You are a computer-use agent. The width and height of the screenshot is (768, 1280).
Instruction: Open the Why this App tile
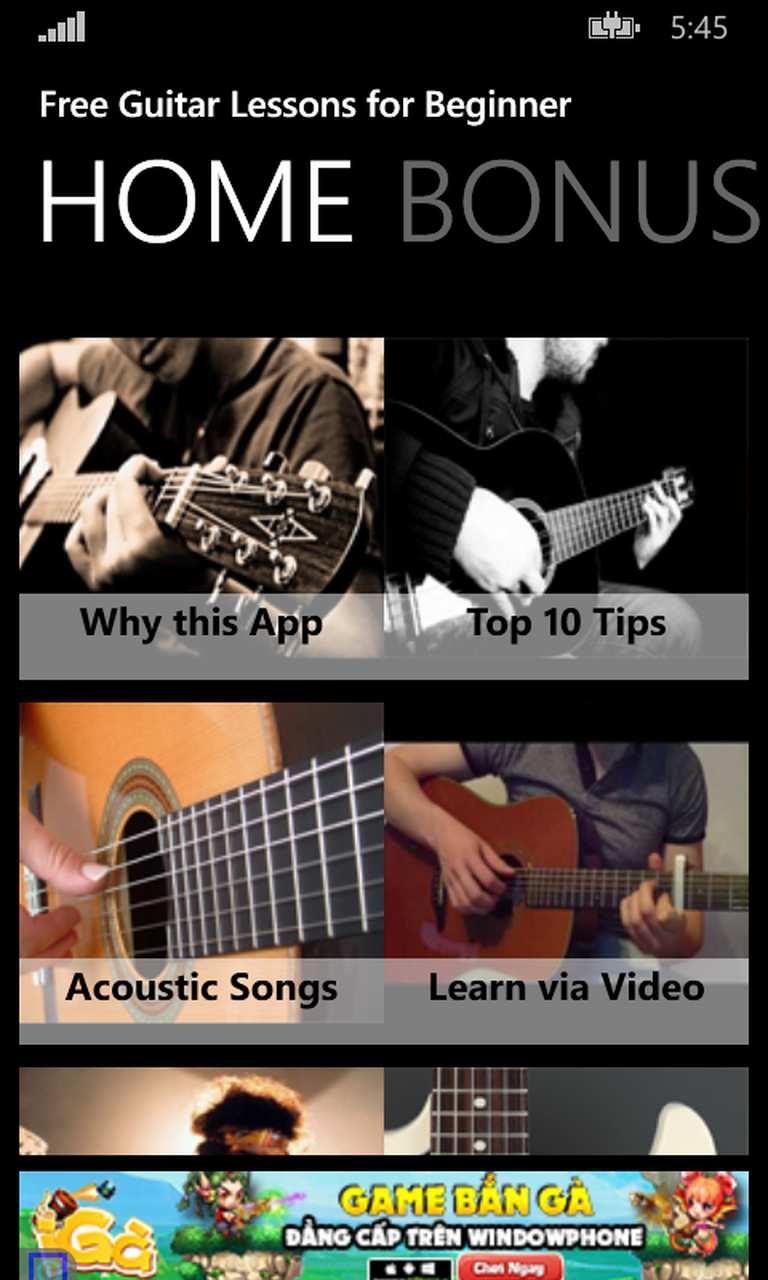tap(201, 508)
